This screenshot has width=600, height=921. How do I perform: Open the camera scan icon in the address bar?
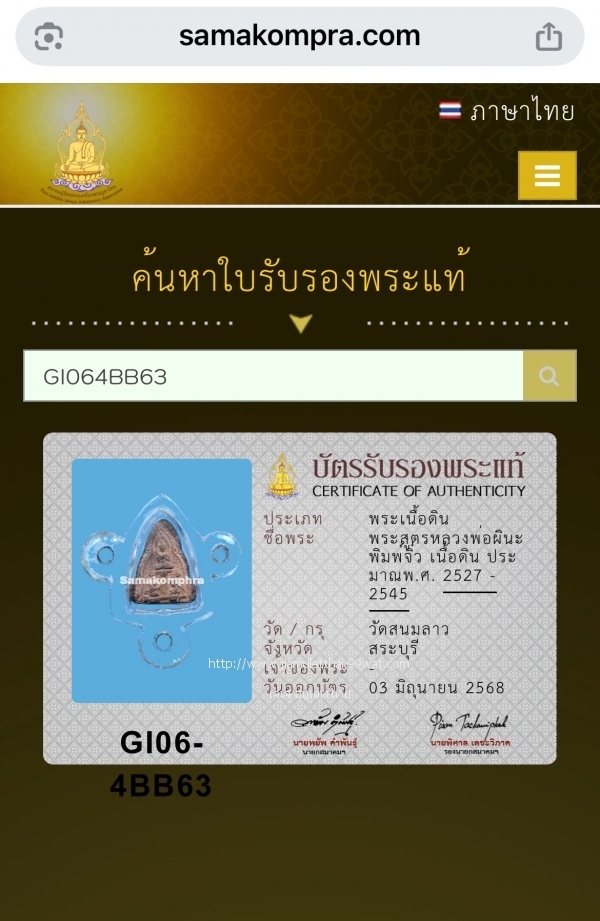pos(49,37)
